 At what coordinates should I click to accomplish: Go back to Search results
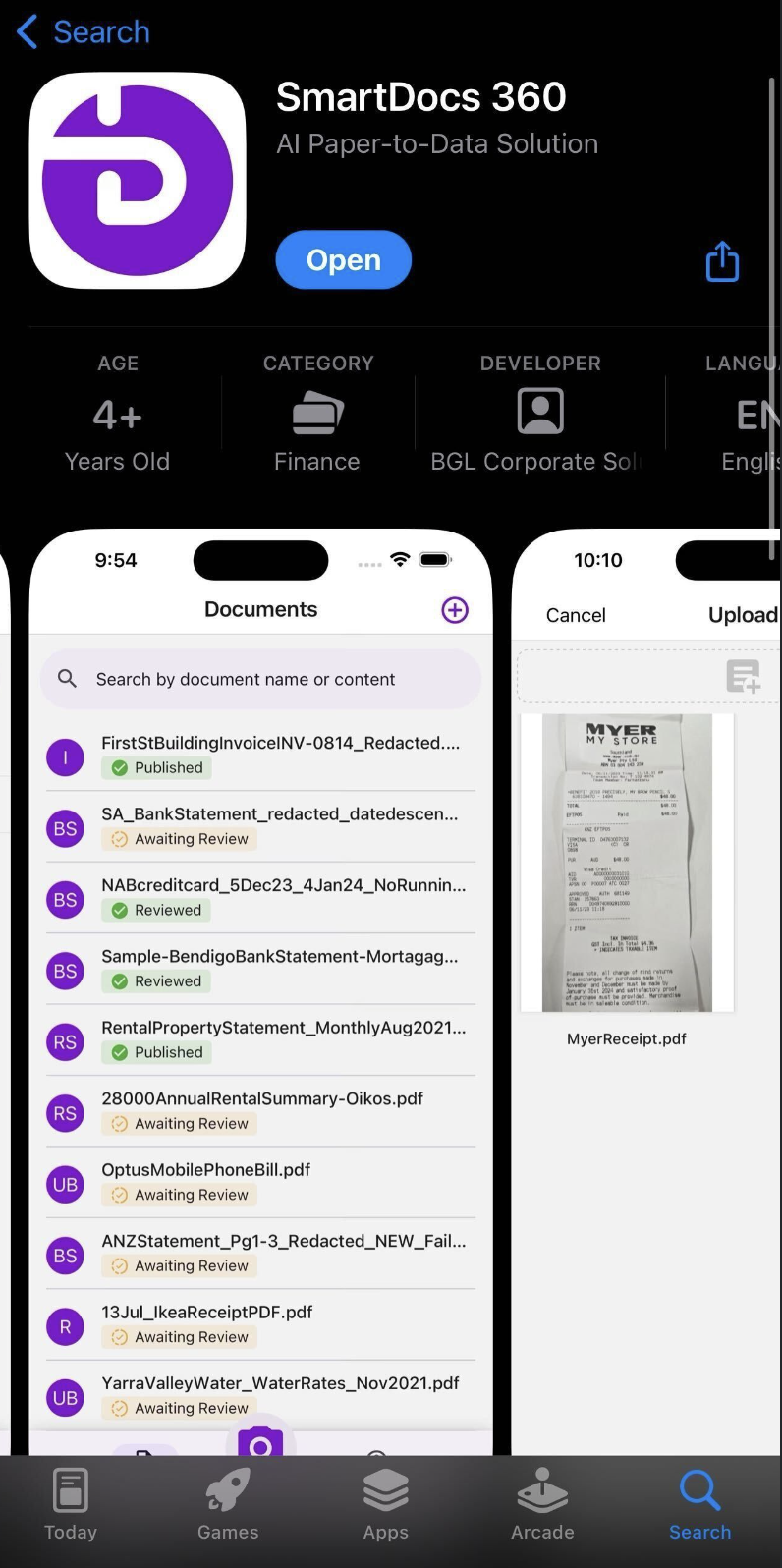84,31
